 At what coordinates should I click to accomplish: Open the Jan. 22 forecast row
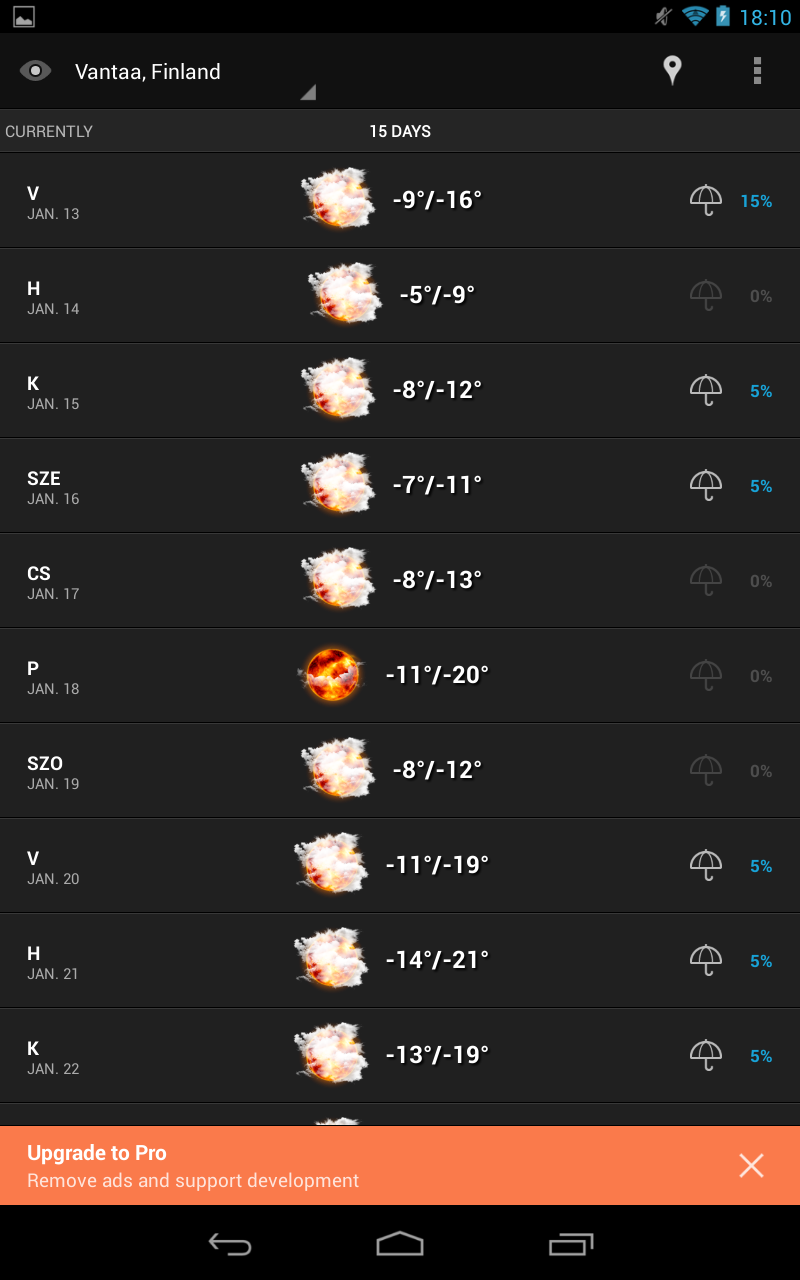[400, 1055]
